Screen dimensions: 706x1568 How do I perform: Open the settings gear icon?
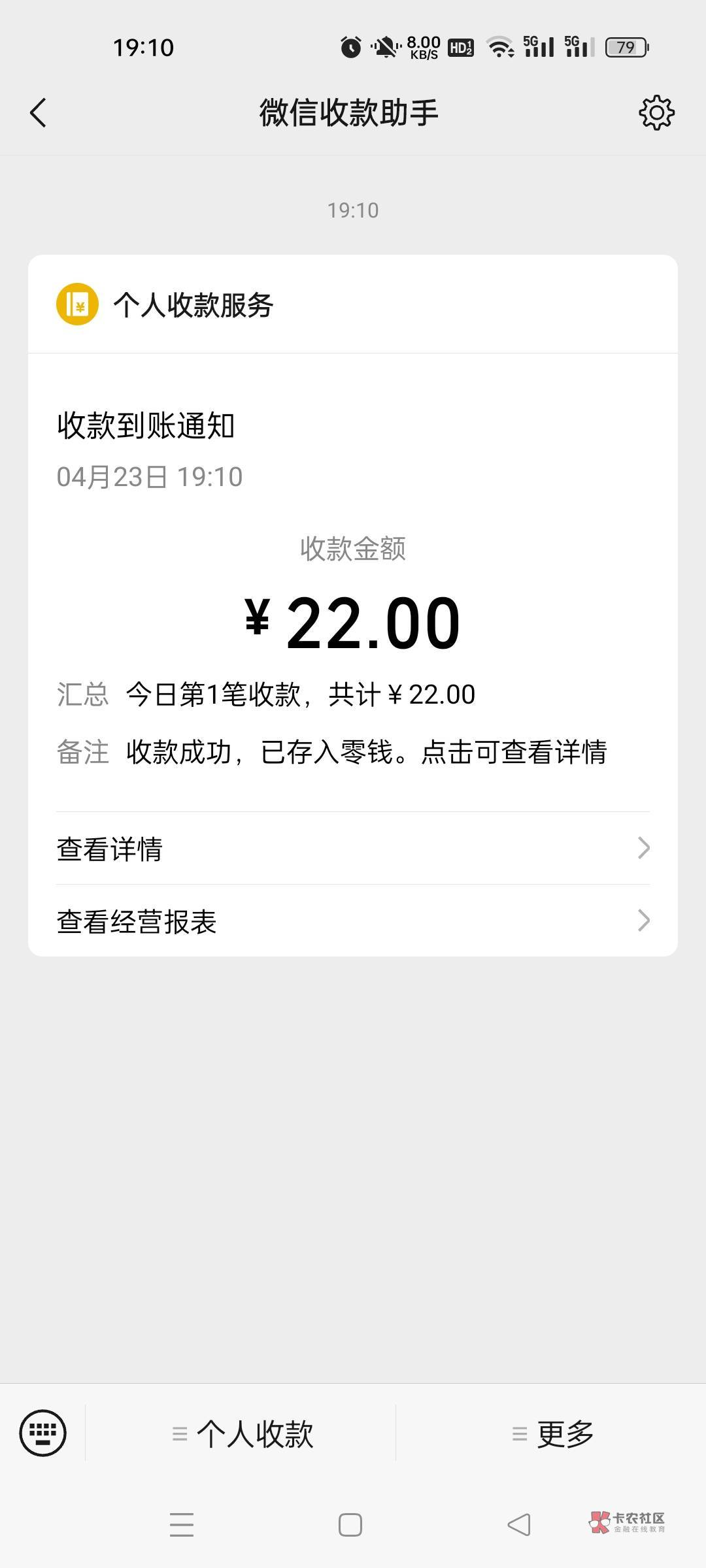tap(656, 112)
